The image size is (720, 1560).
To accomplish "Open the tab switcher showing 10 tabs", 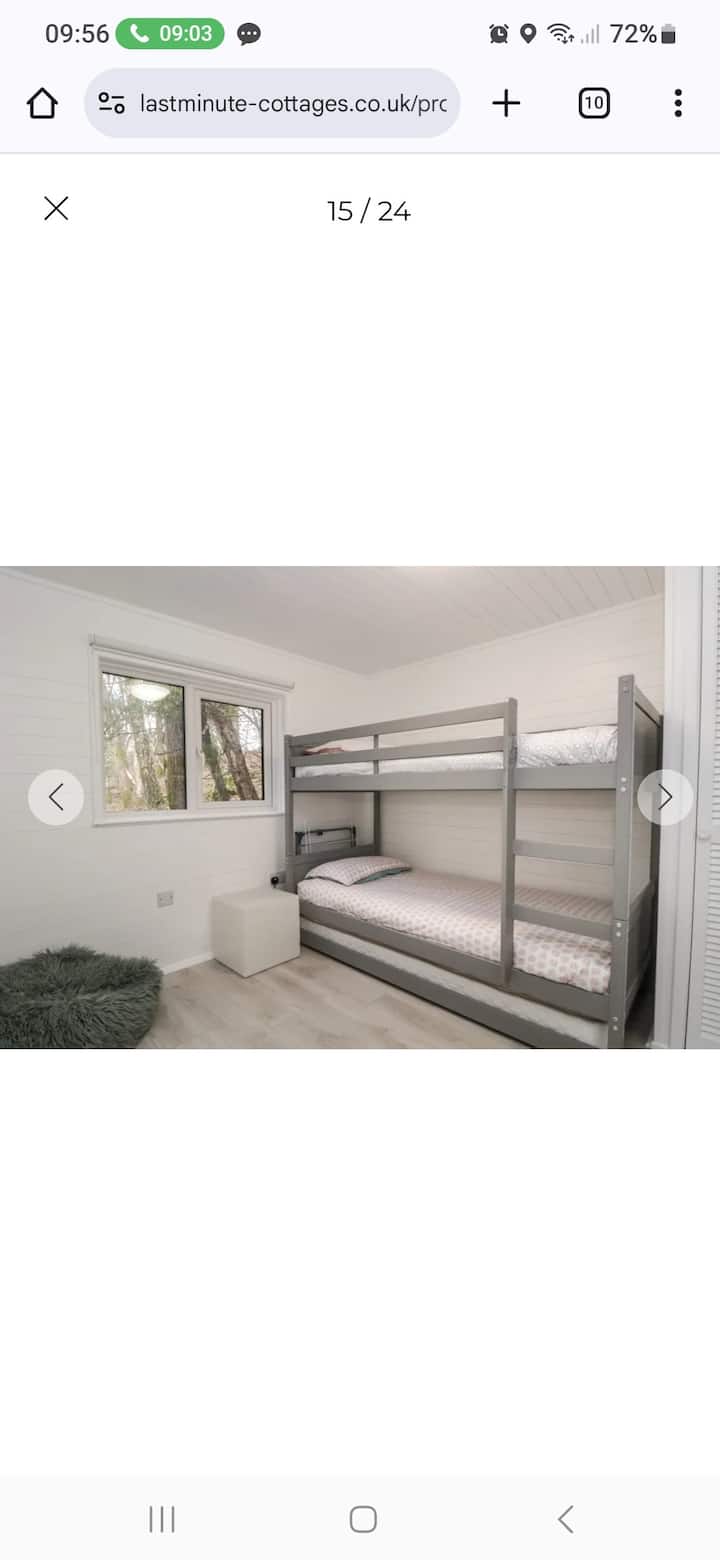I will pyautogui.click(x=594, y=103).
